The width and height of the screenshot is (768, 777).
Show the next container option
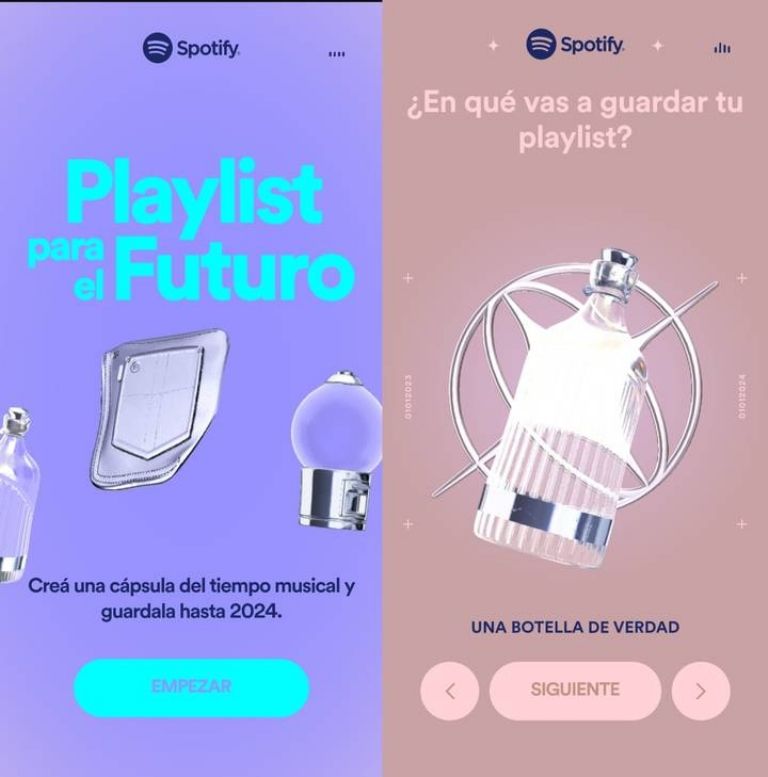click(700, 690)
